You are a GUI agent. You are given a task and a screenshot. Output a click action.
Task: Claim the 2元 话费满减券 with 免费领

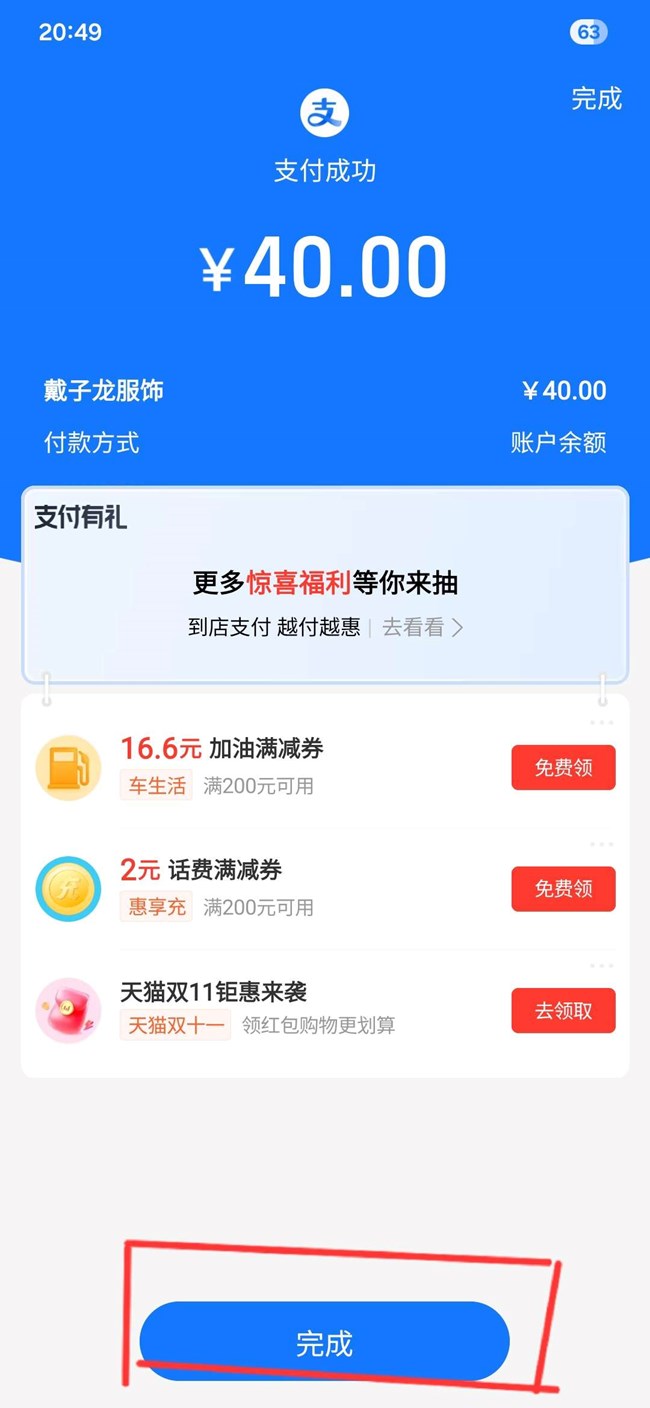point(563,889)
